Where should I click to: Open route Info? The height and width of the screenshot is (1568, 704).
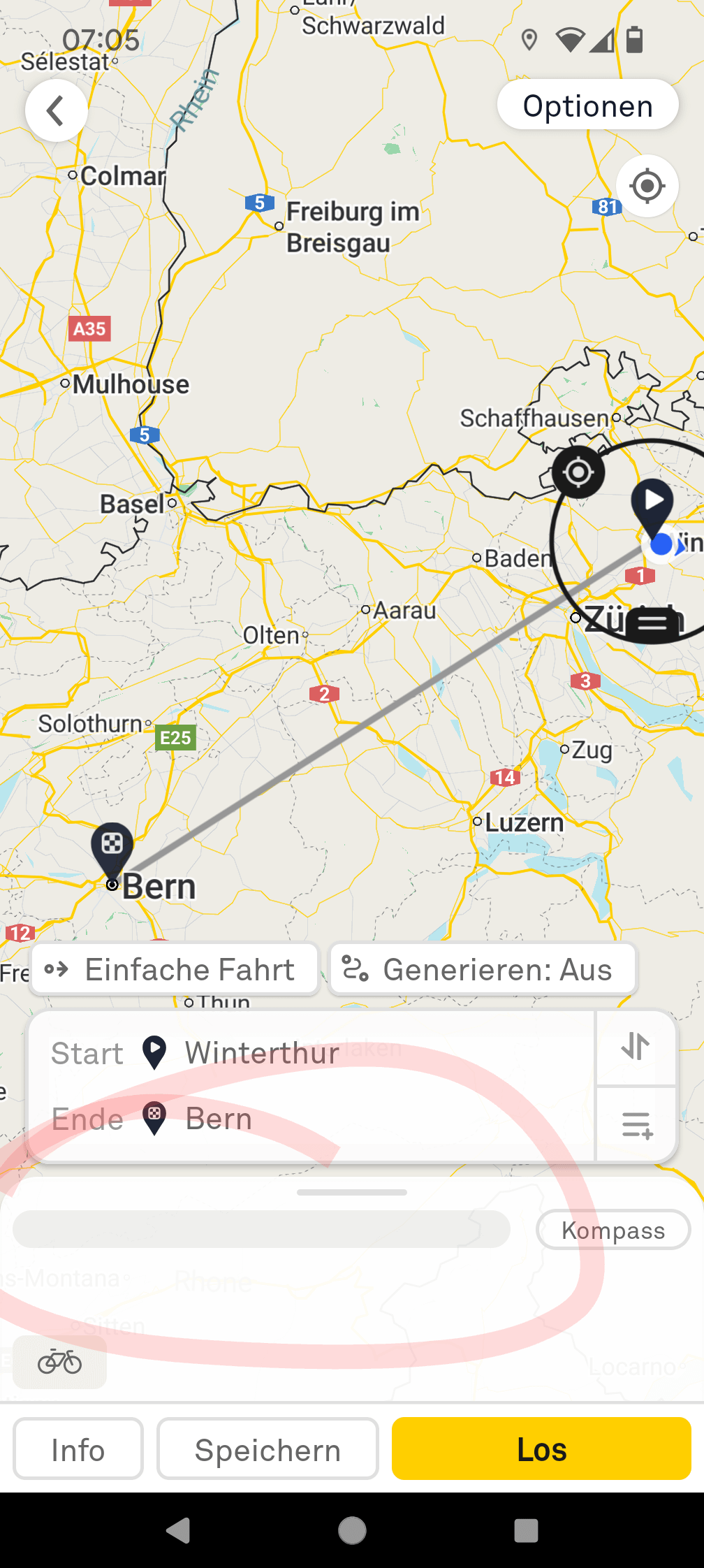(x=78, y=1449)
